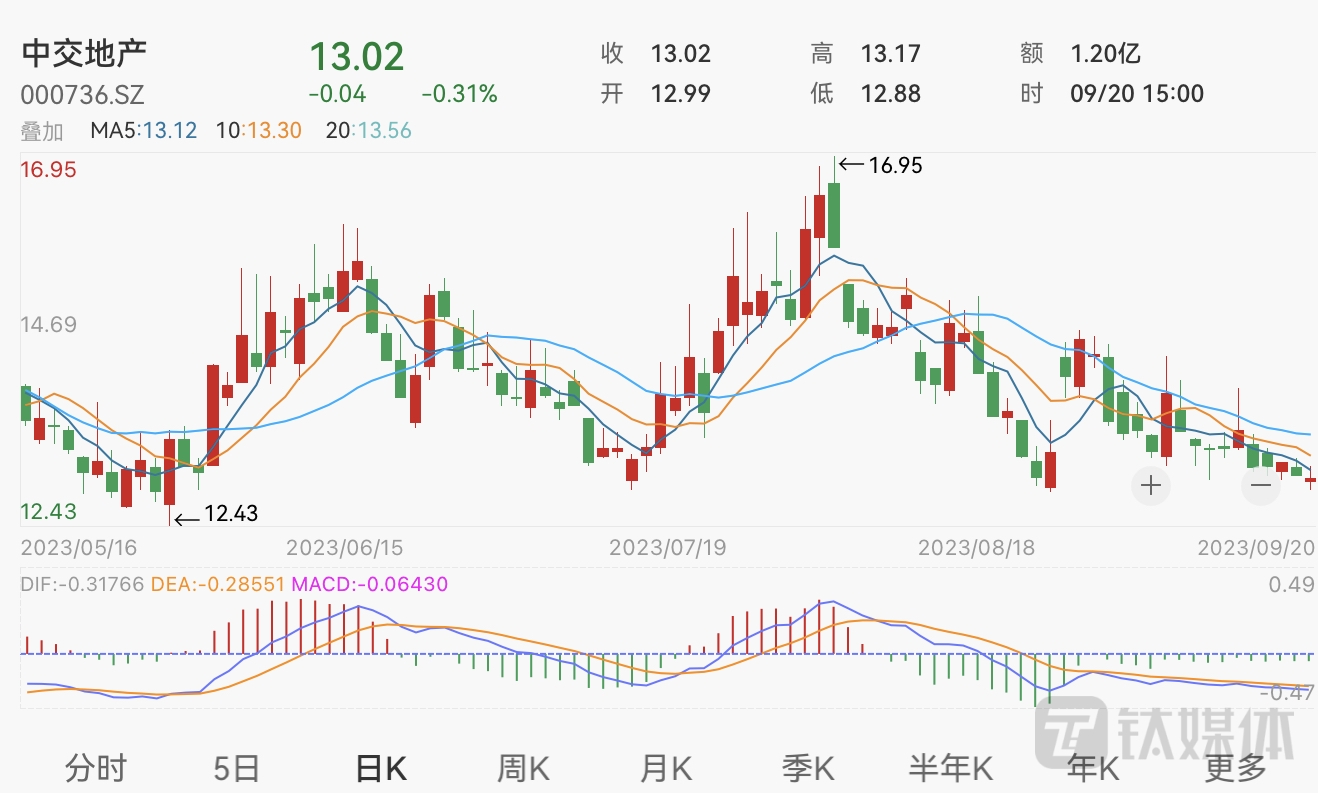Show the 日K candlestick chart
Screen dimensions: 1318x793
(381, 768)
